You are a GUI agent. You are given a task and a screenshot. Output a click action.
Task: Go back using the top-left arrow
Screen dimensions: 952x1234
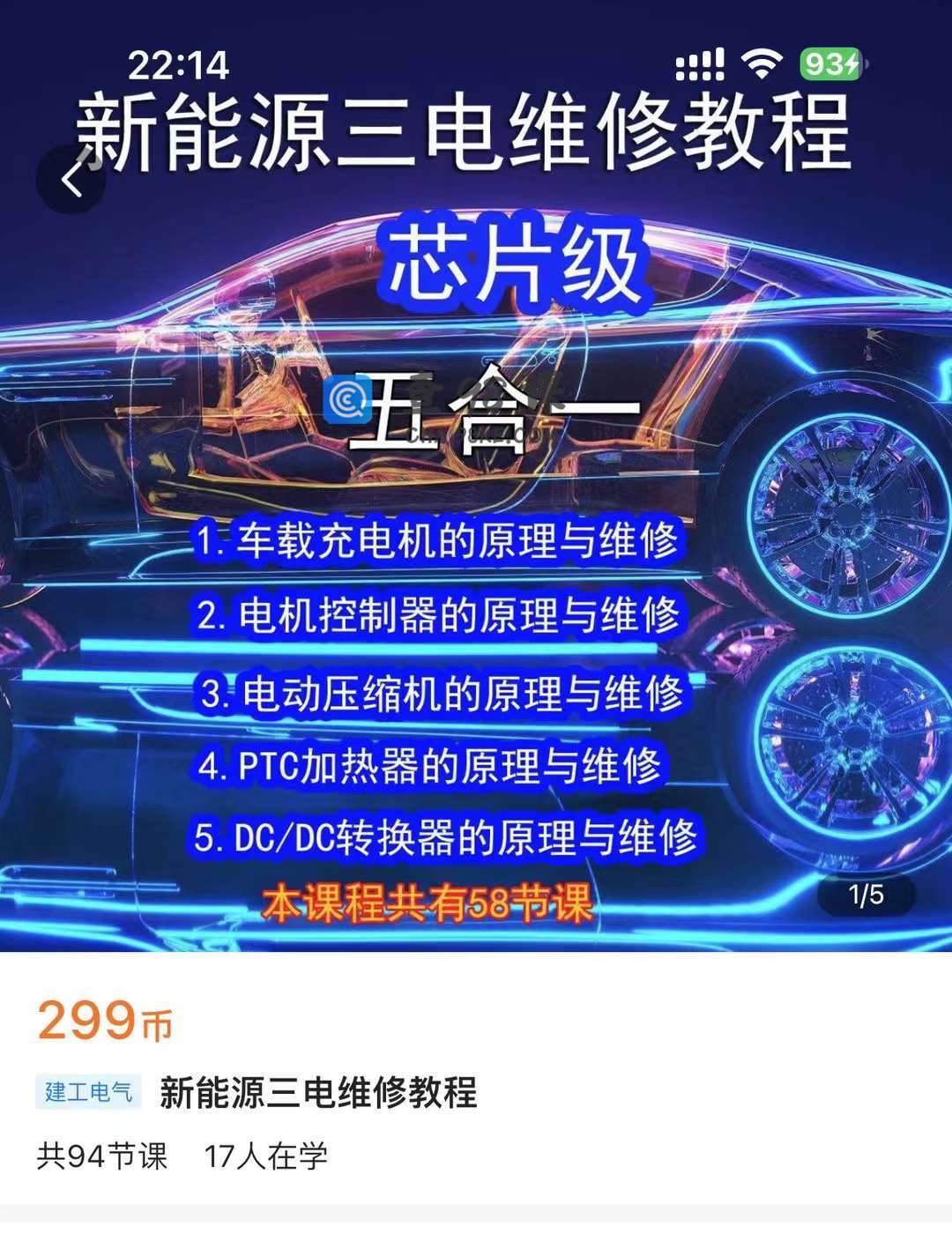(x=71, y=180)
